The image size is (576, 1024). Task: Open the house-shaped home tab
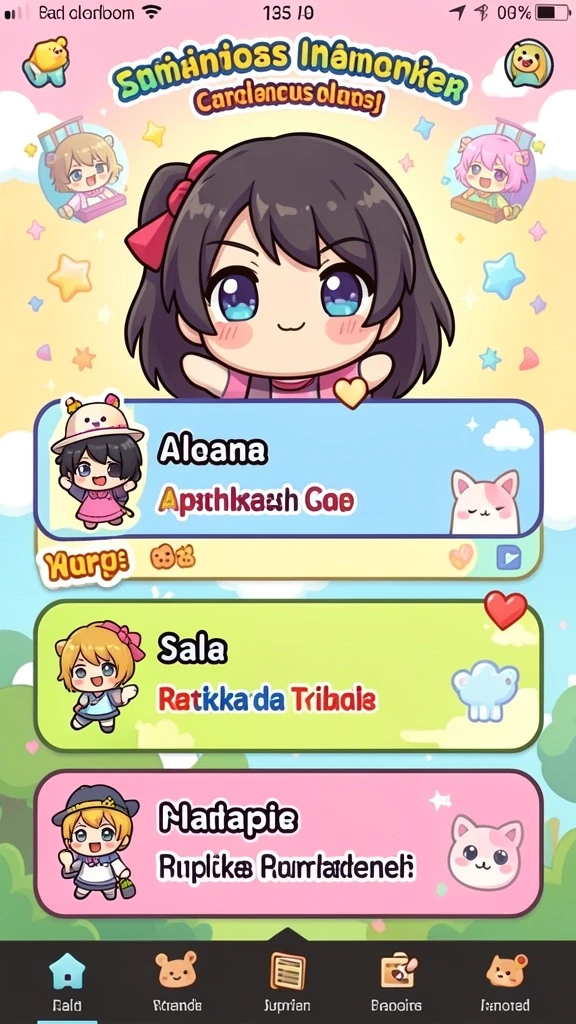pyautogui.click(x=67, y=982)
